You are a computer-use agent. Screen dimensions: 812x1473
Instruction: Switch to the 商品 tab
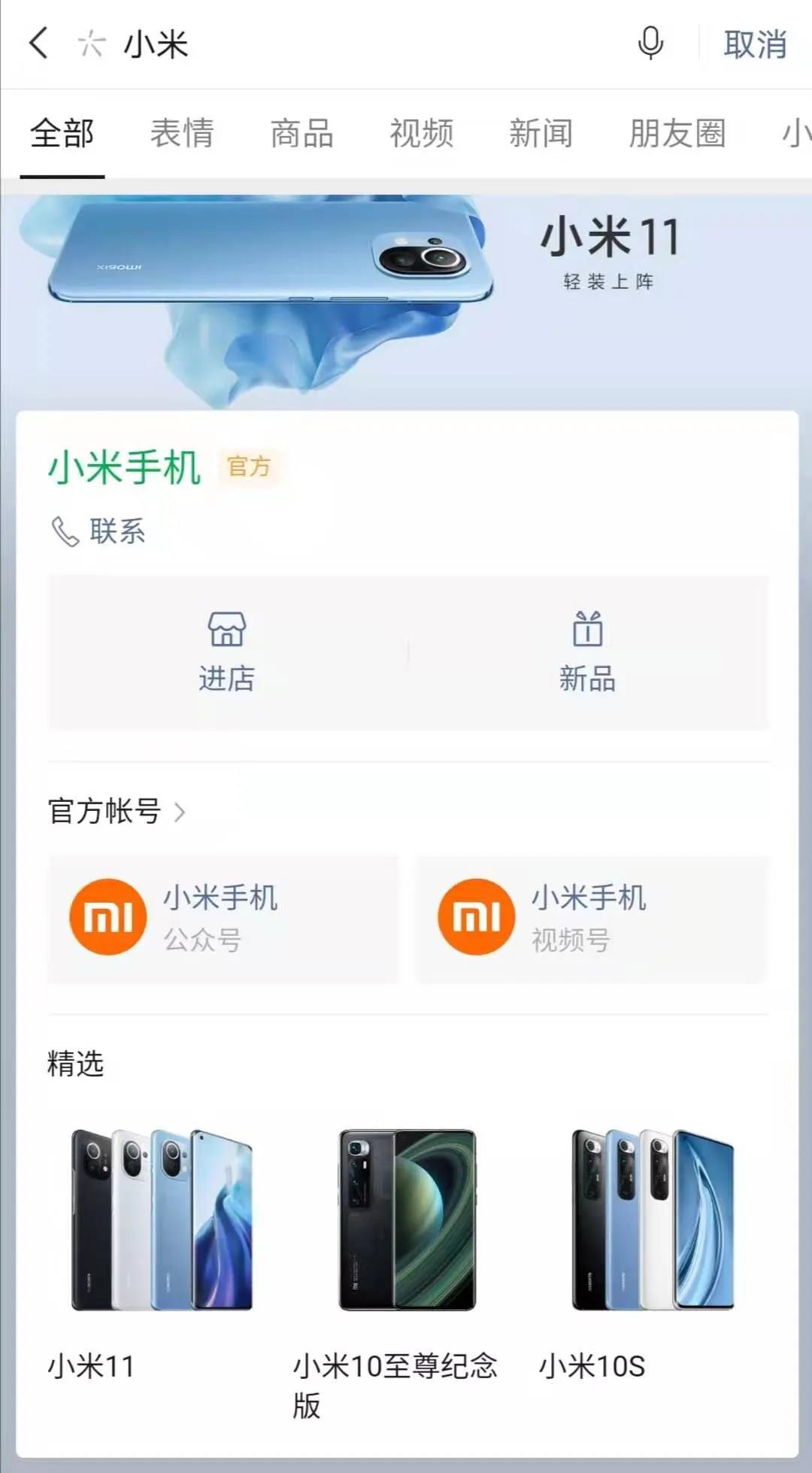(x=301, y=134)
